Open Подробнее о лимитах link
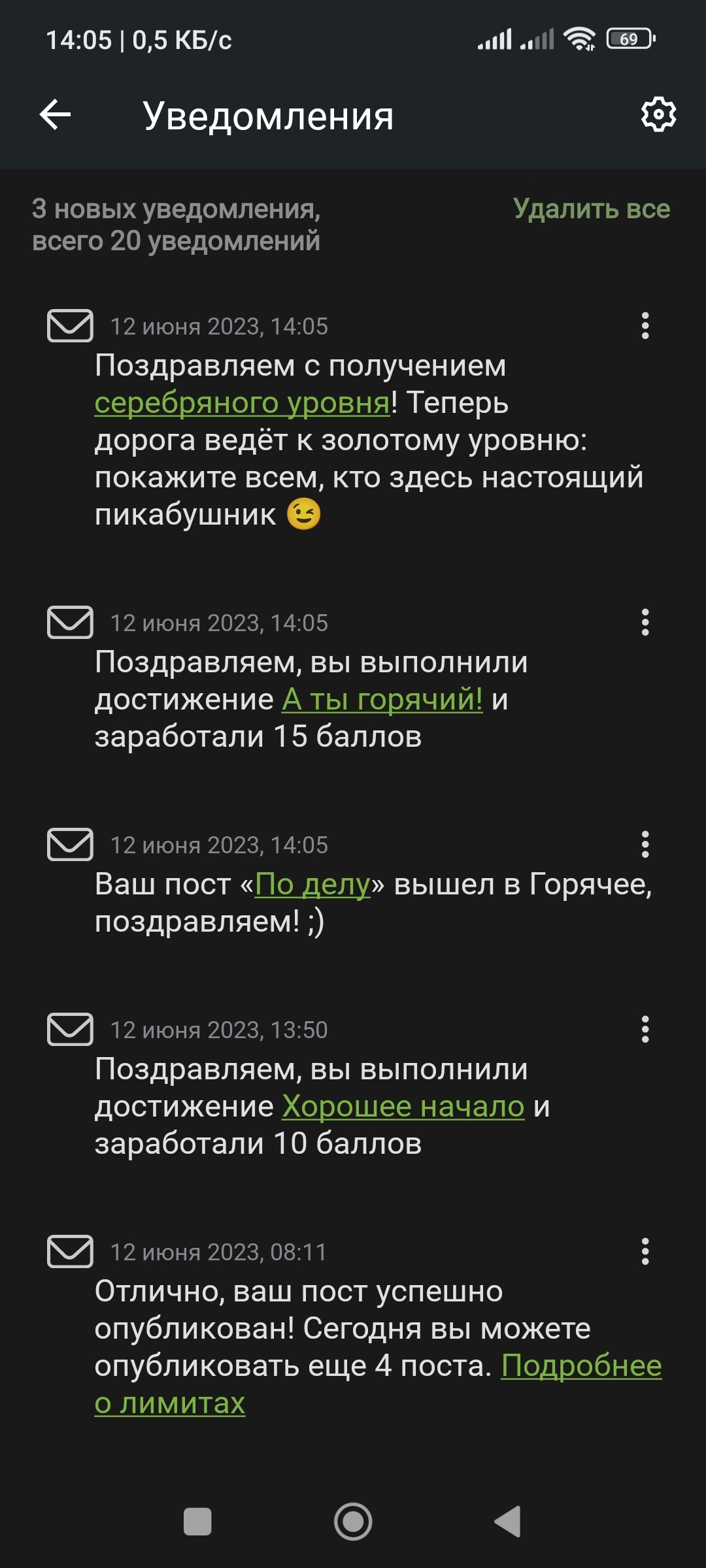Viewport: 706px width, 1568px height. [580, 1366]
